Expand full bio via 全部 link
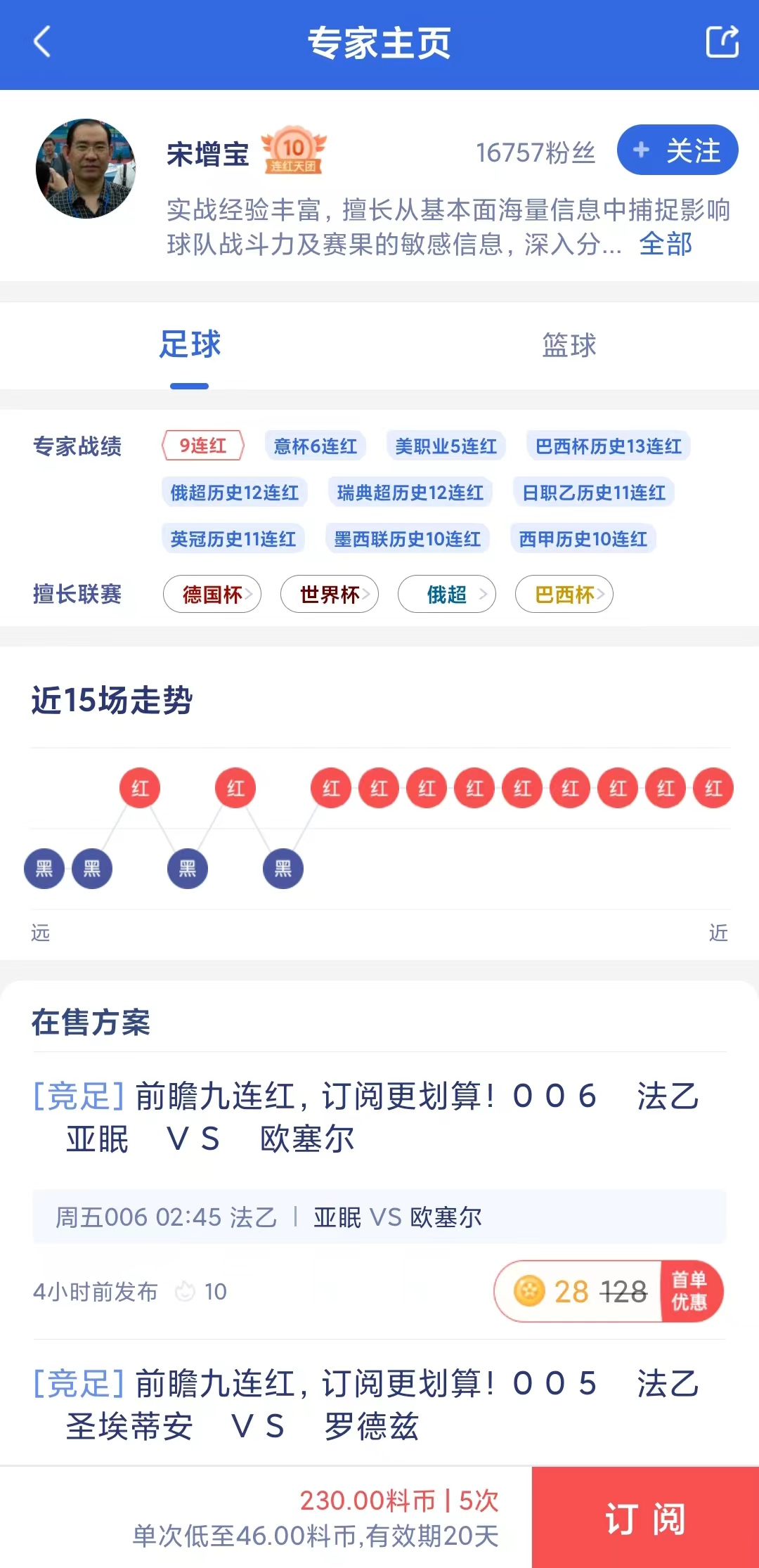The image size is (759, 1568). tap(665, 245)
